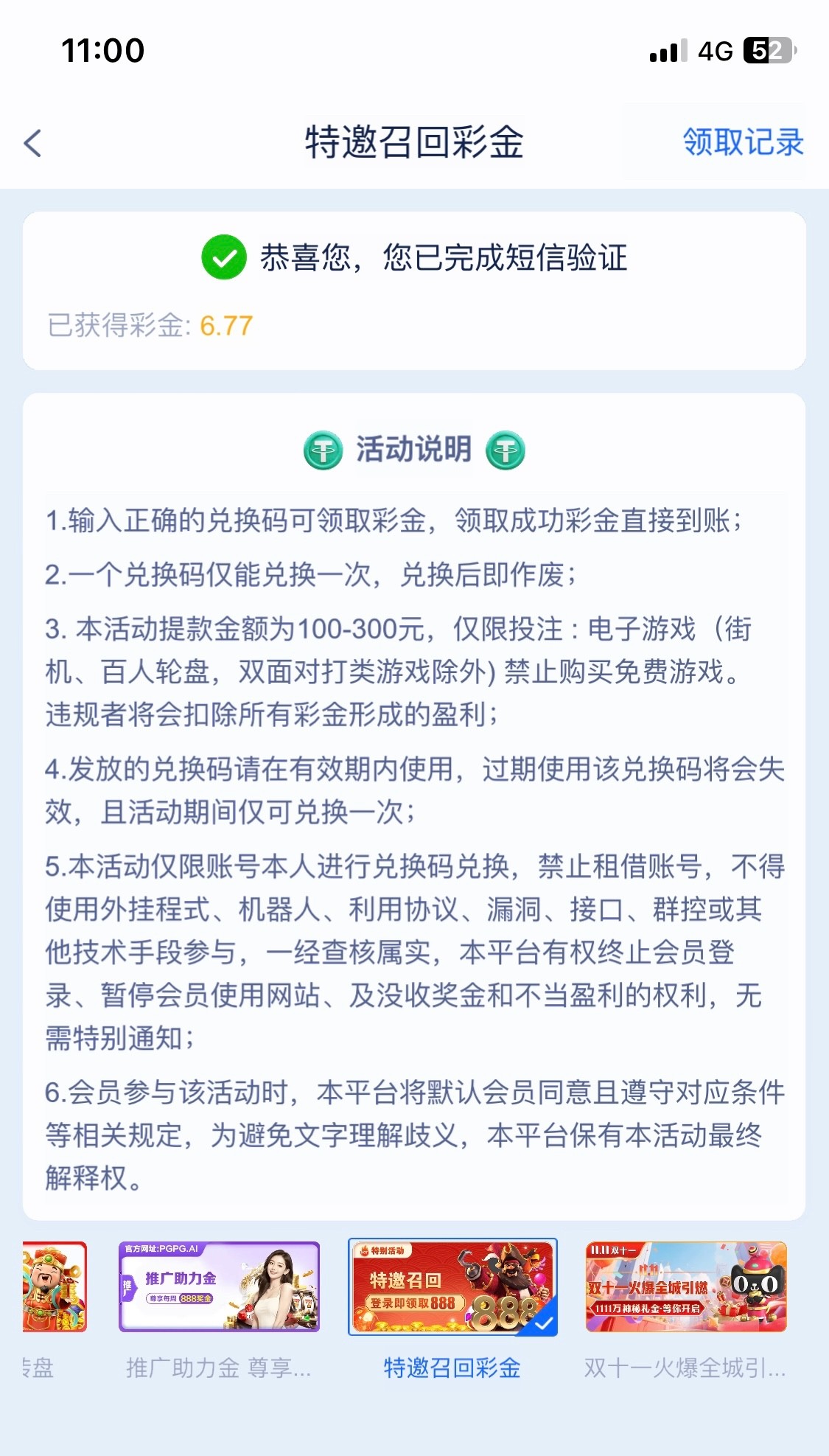The image size is (829, 1456).
Task: Open the partially visible 转盘 activity card
Action: (x=54, y=1287)
